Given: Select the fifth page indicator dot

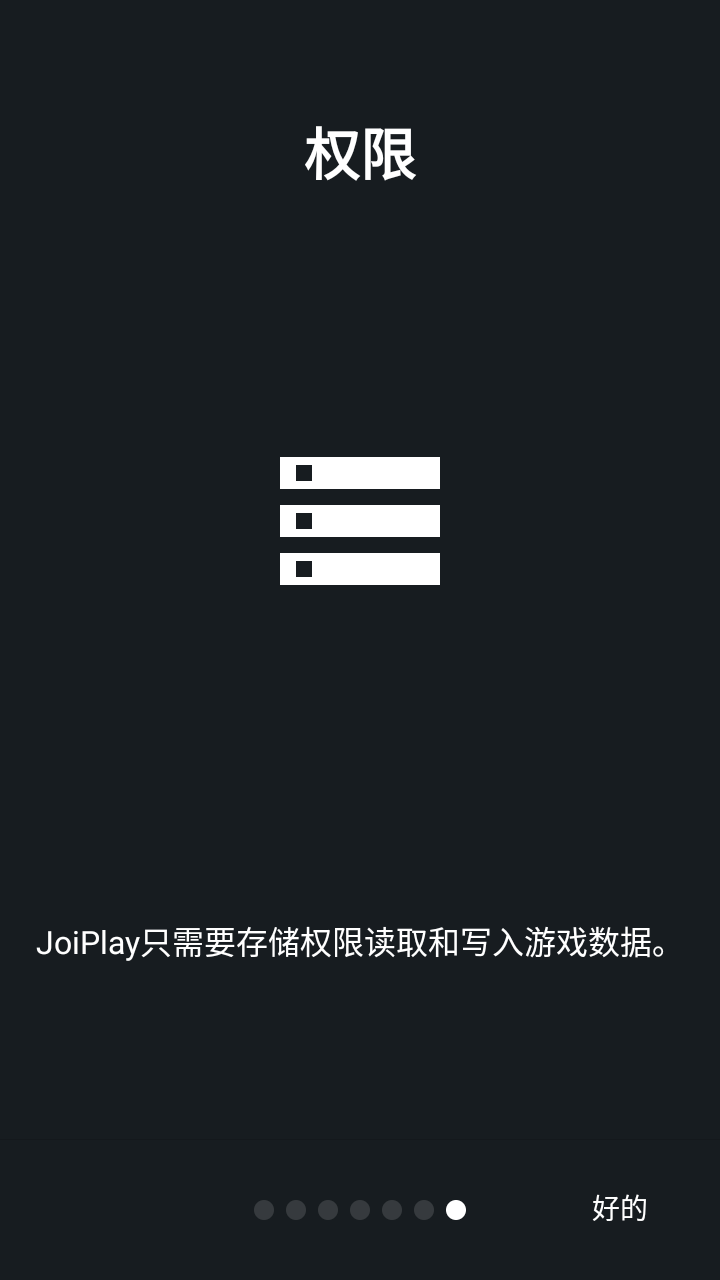Looking at the screenshot, I should [x=391, y=1210].
